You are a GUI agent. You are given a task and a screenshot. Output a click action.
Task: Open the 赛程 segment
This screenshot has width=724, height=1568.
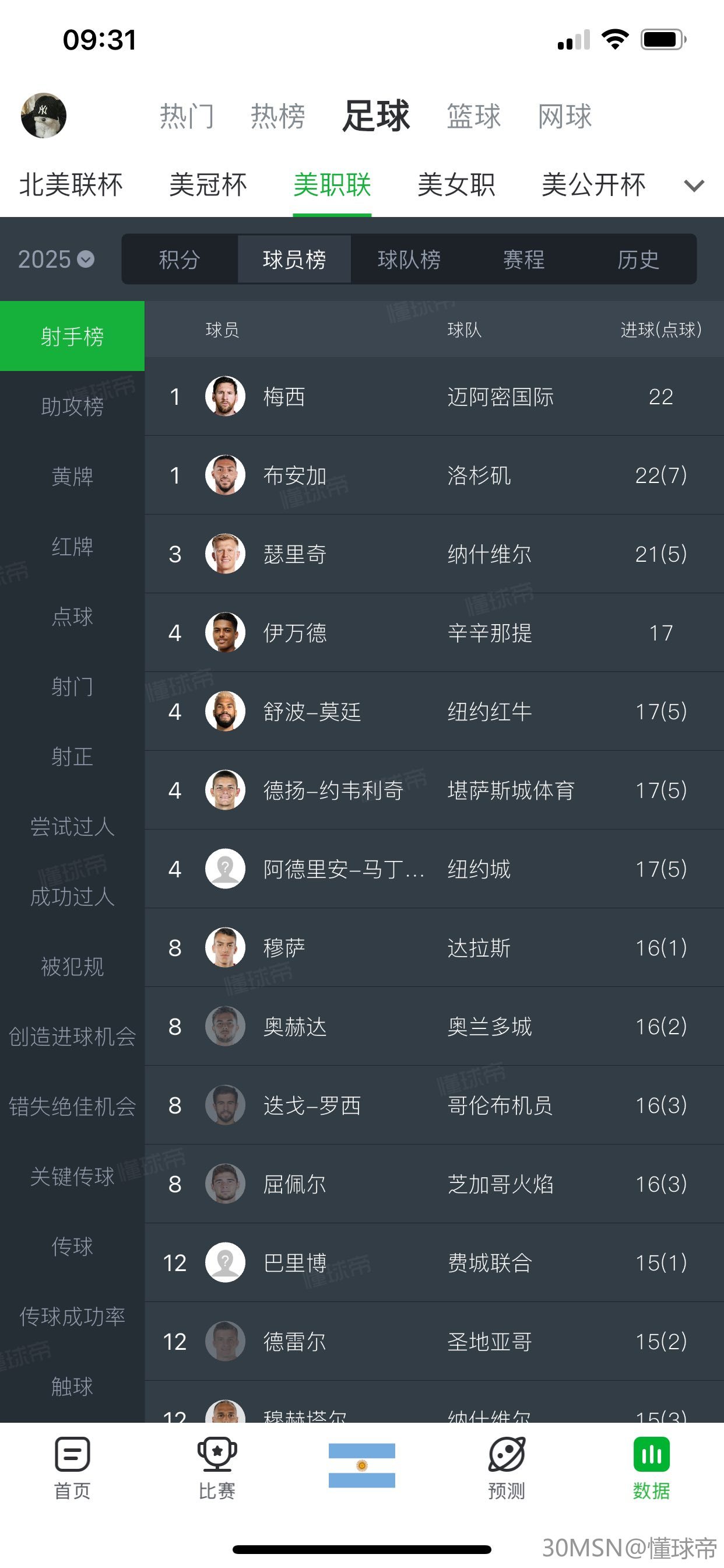524,260
